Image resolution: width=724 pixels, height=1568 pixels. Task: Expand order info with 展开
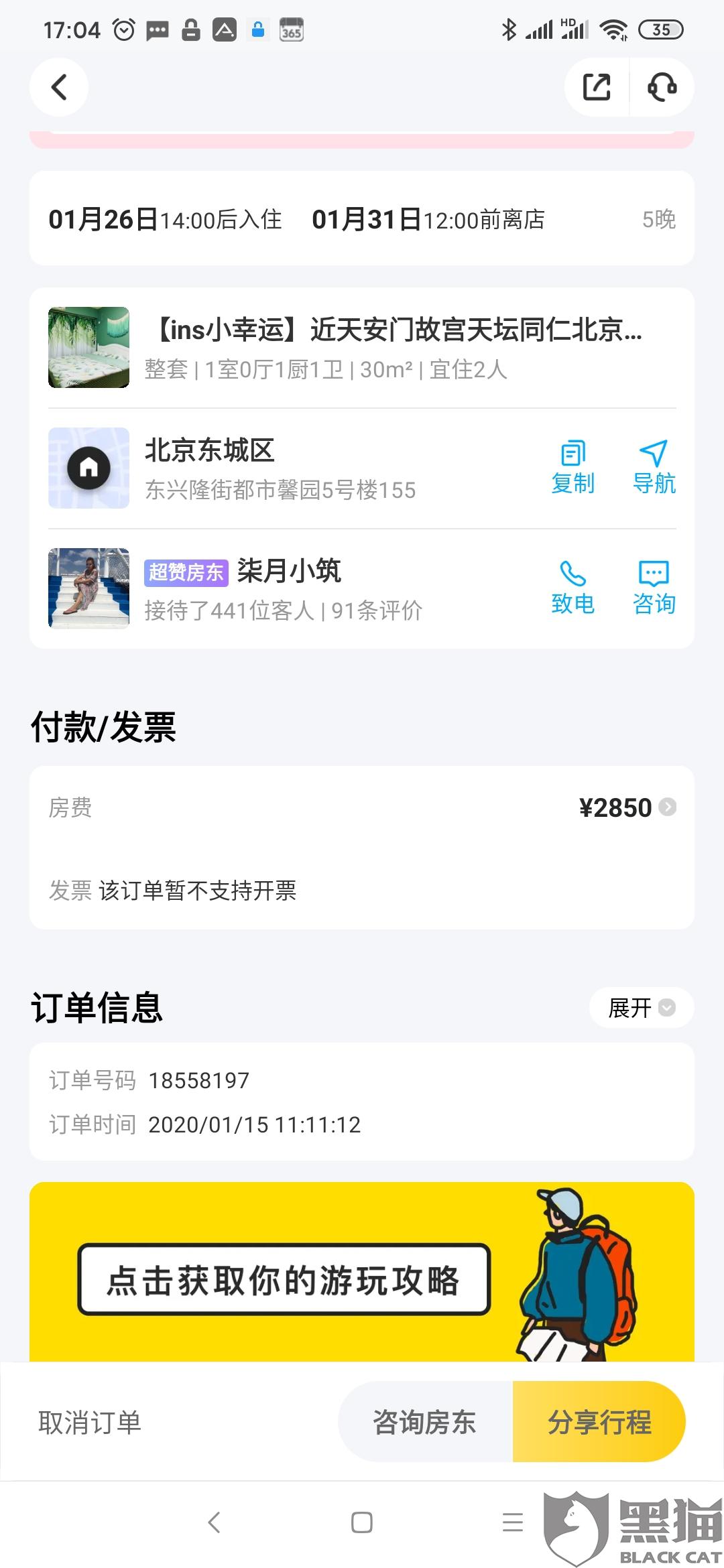[x=641, y=1007]
